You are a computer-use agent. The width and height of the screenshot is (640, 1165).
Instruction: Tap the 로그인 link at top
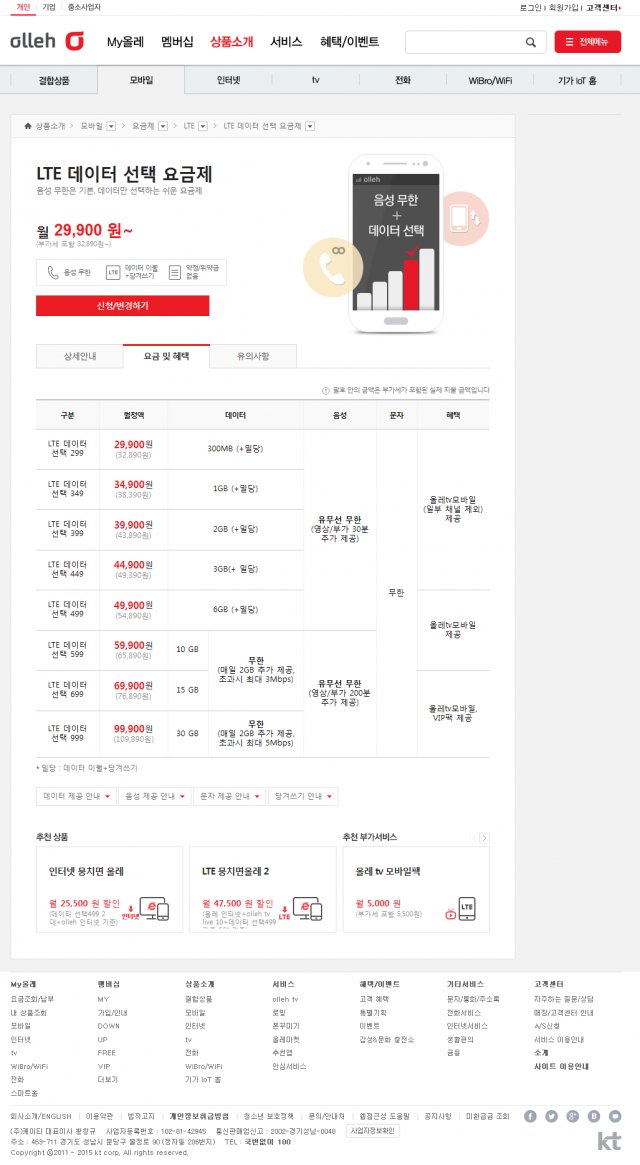(x=530, y=7)
